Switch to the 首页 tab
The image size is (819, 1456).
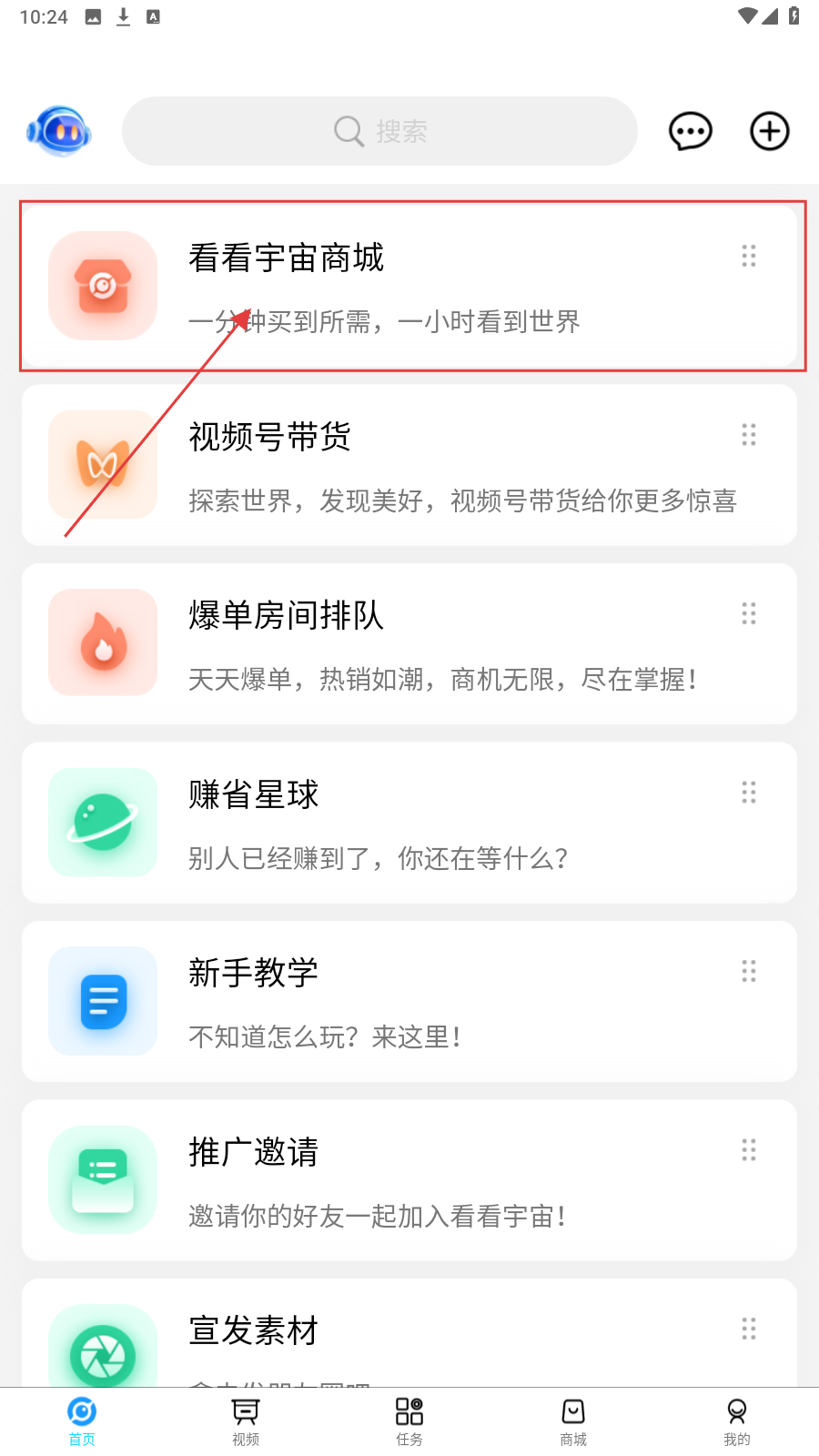coord(82,1421)
